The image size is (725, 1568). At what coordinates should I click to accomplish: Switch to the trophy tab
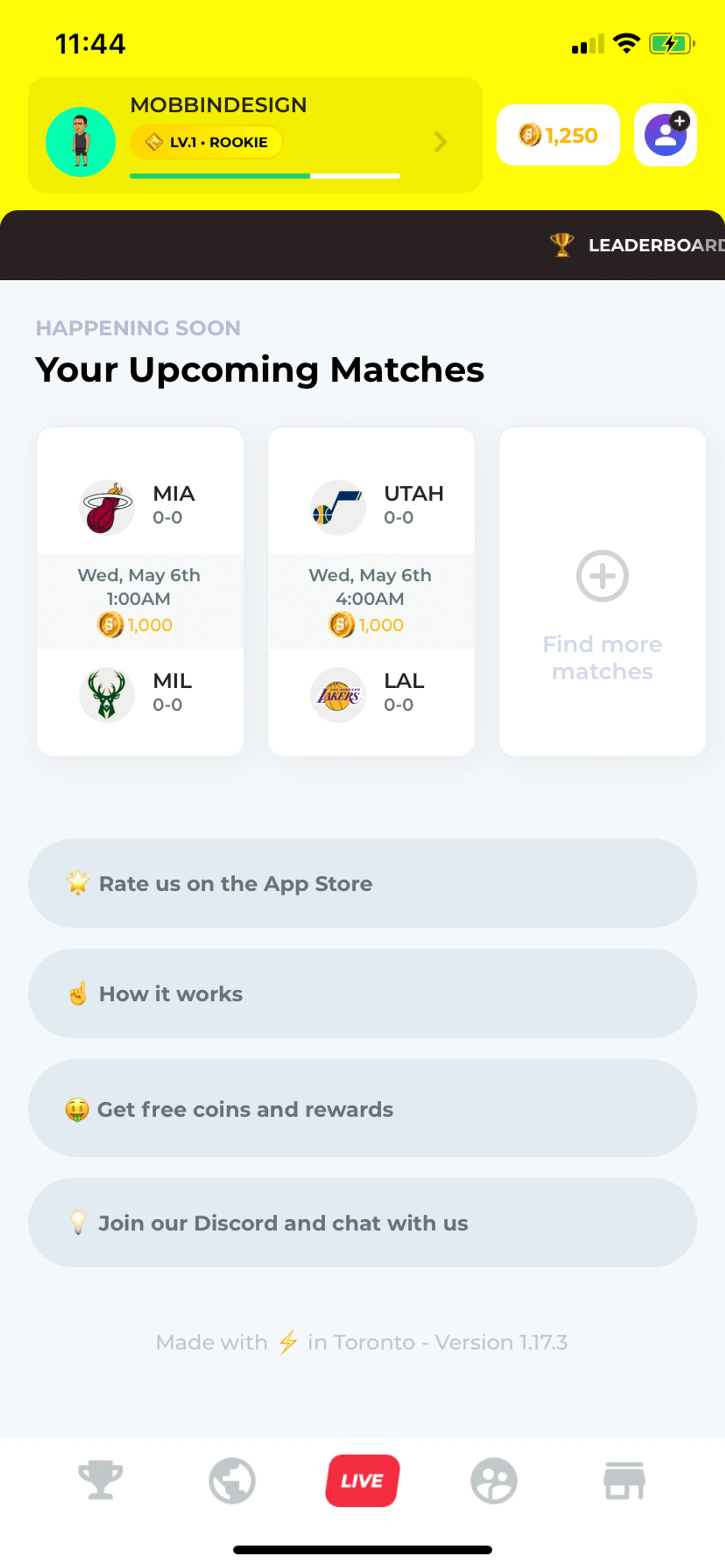[x=100, y=1480]
